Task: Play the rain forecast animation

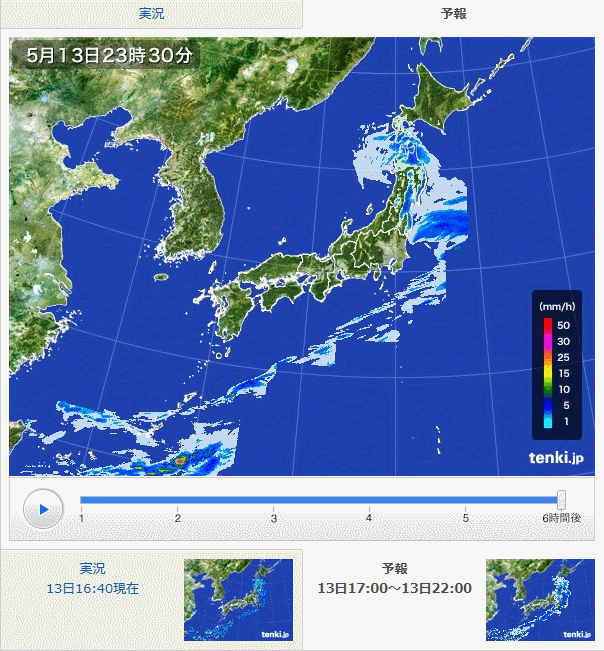Action: click(x=43, y=509)
